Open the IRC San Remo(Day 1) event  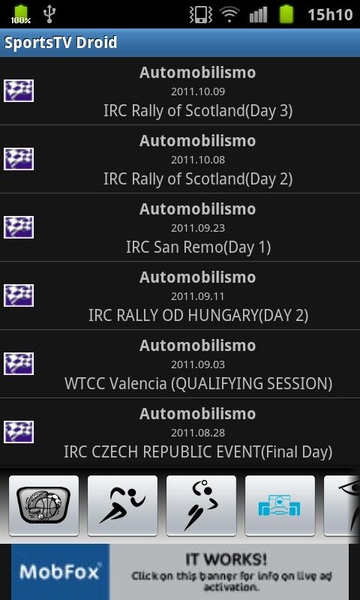coord(180,227)
